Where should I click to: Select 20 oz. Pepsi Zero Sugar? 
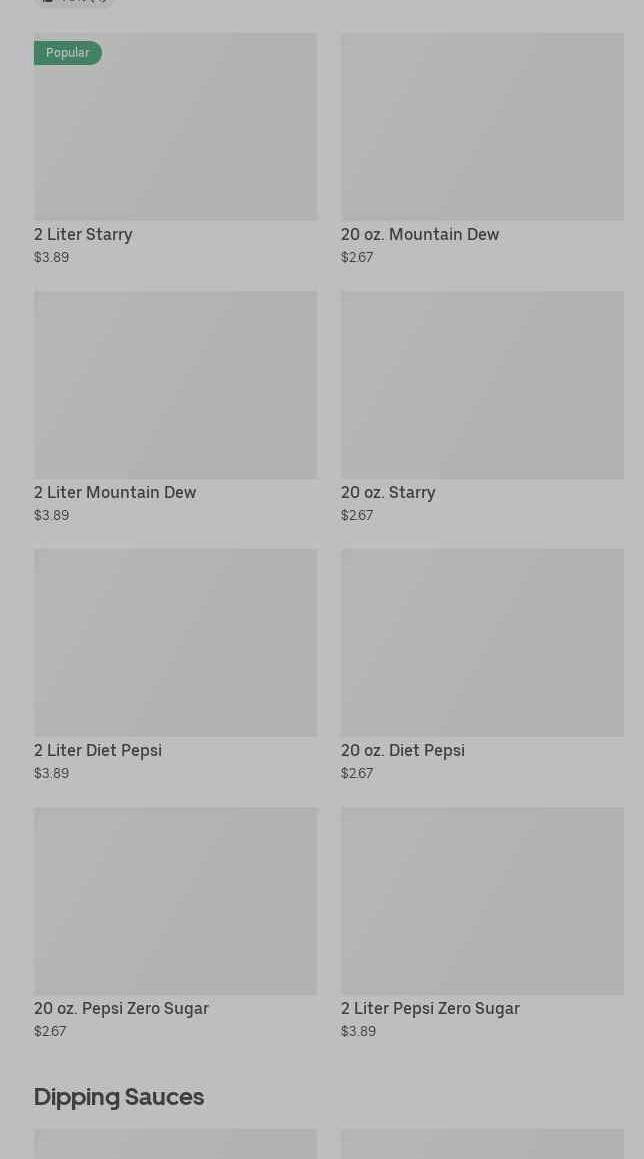point(175,923)
